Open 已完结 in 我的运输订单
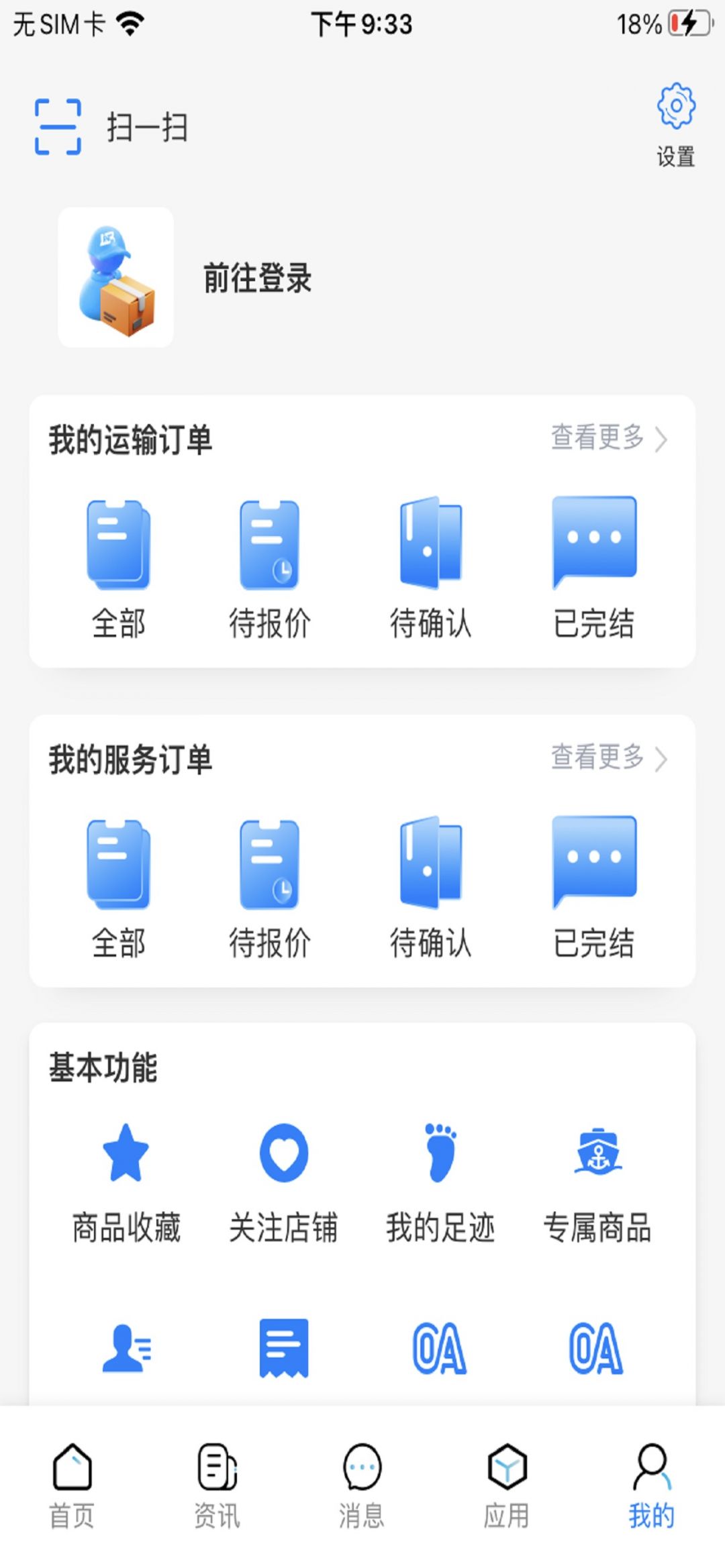725x1568 pixels. (x=594, y=567)
